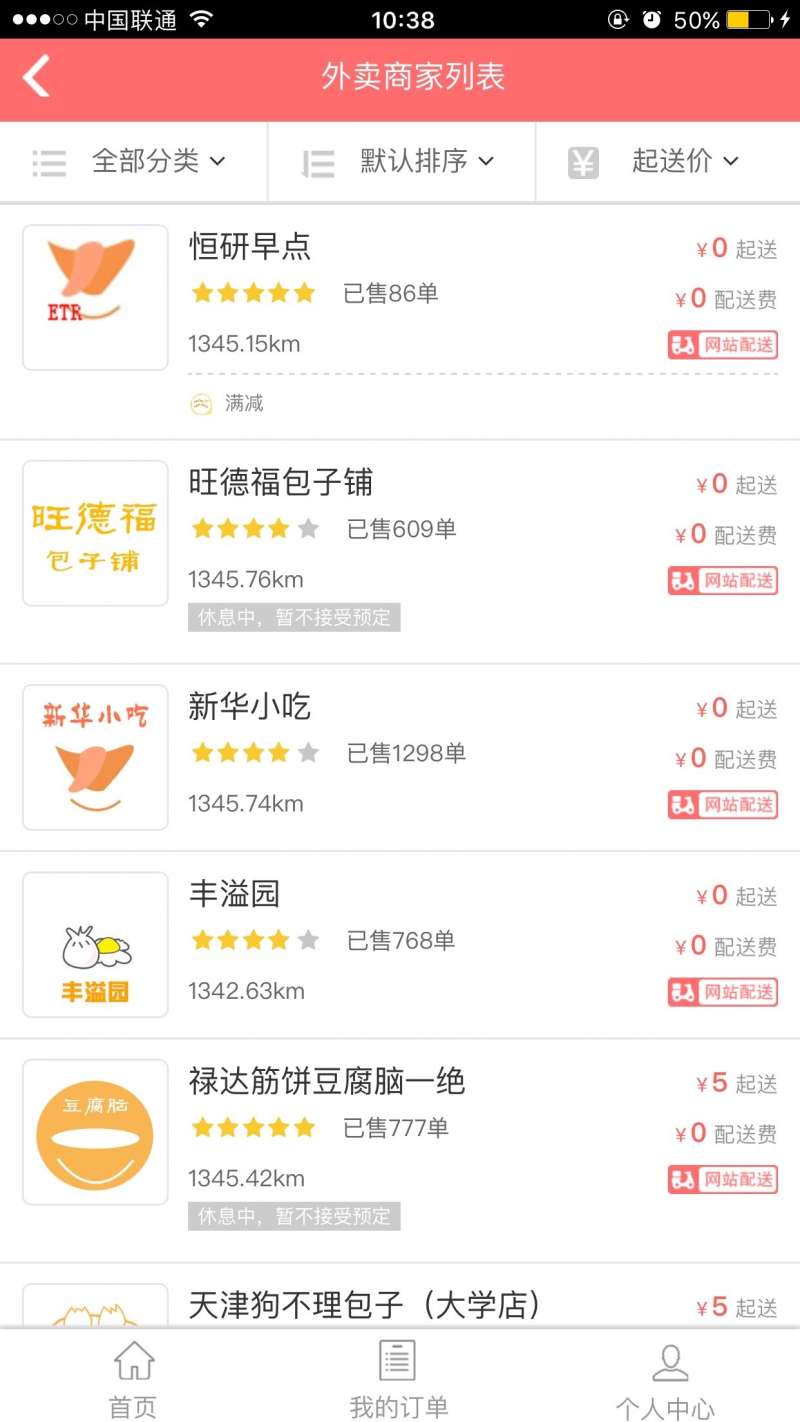This screenshot has height=1422, width=800.
Task: Go back using the header's left arrow
Action: point(37,77)
